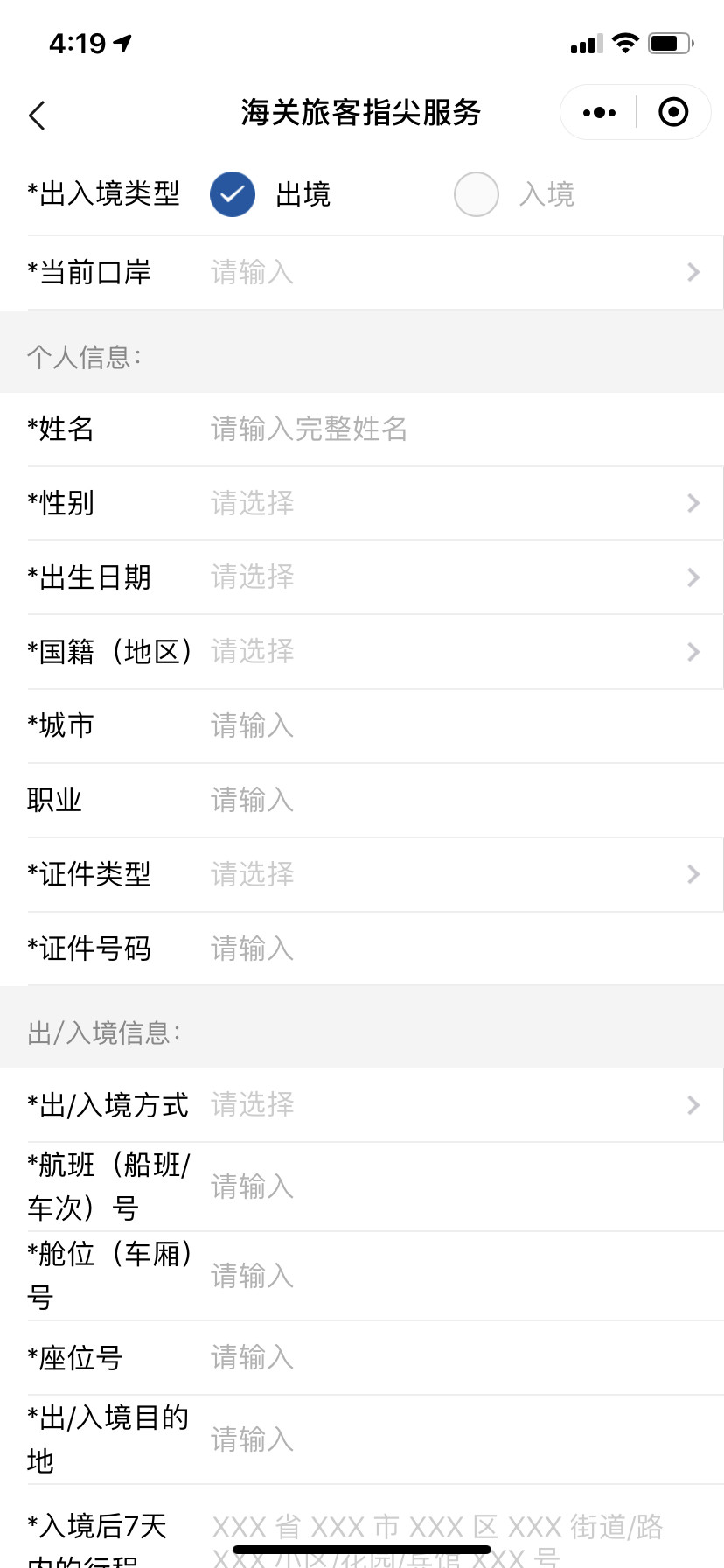Open the 性别 selector
724x1568 pixels.
pos(455,503)
